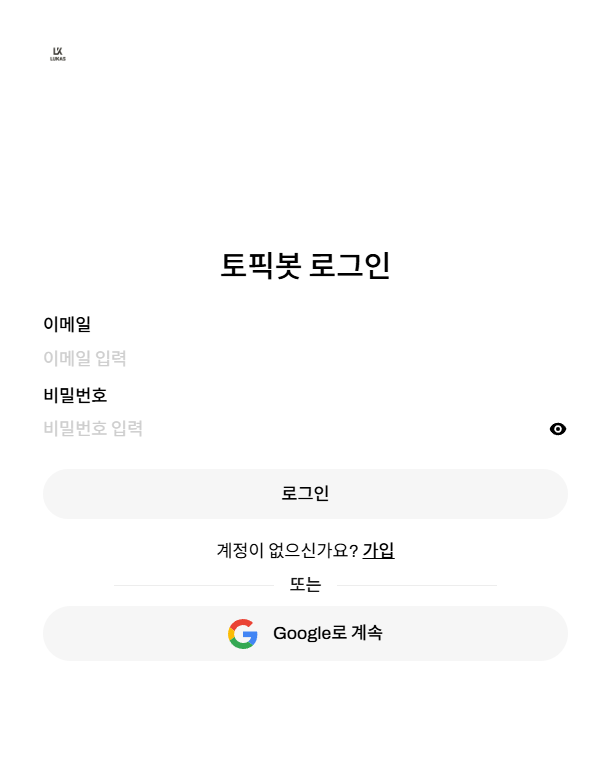Tap the 로그인 button
Viewport: 615px width, 763px height.
[305, 493]
